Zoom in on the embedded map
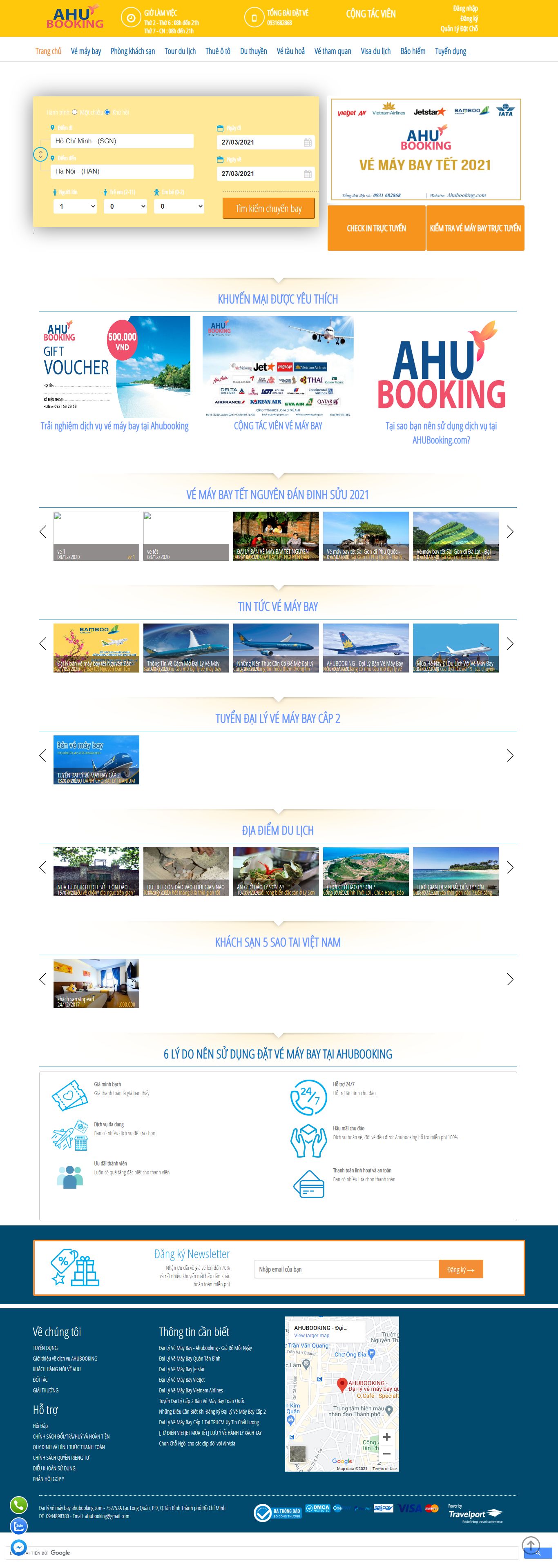This screenshot has width=558, height=1568. (x=386, y=1437)
